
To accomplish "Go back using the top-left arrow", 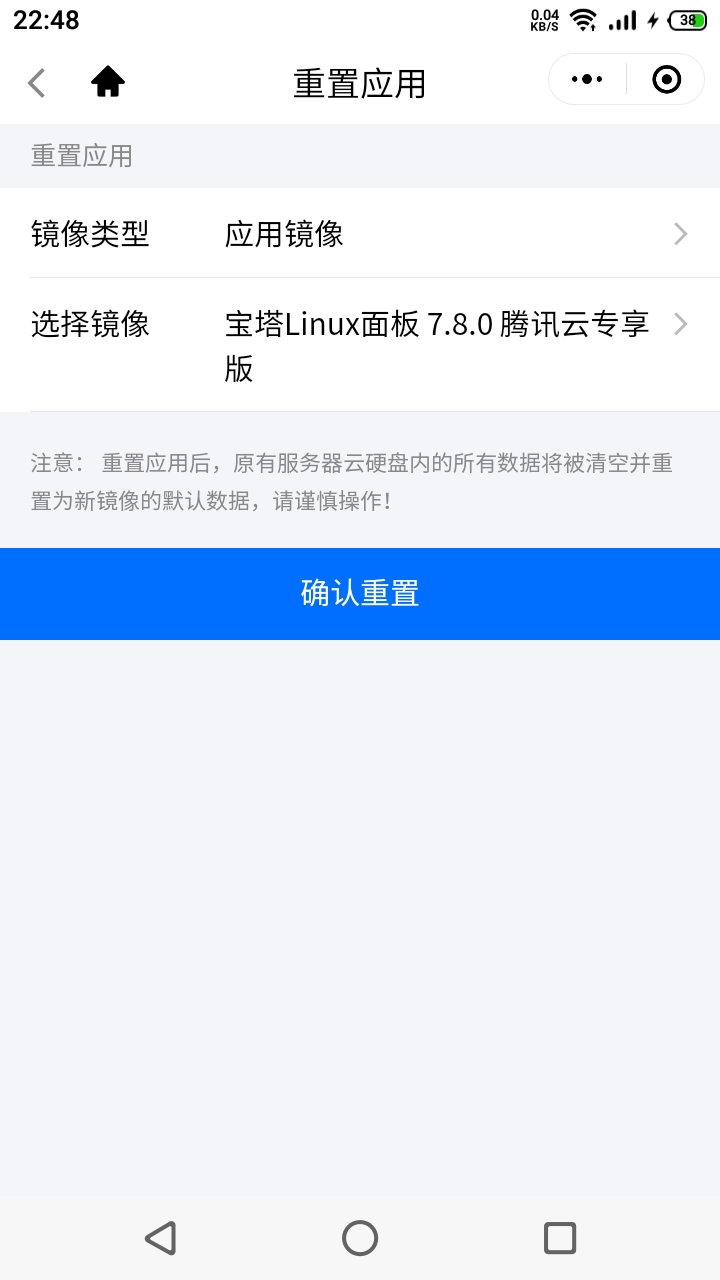I will [37, 82].
